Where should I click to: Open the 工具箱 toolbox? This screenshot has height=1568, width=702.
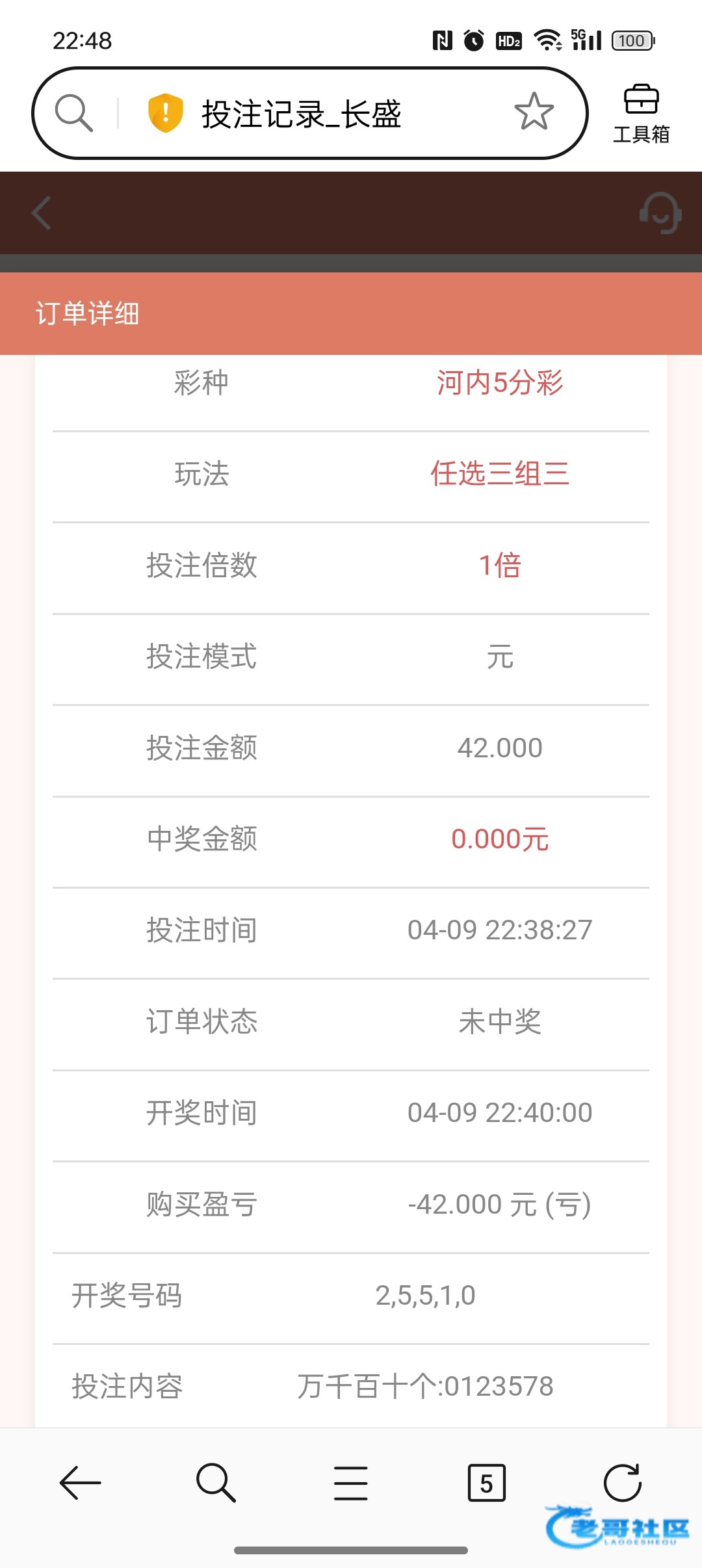click(x=641, y=114)
